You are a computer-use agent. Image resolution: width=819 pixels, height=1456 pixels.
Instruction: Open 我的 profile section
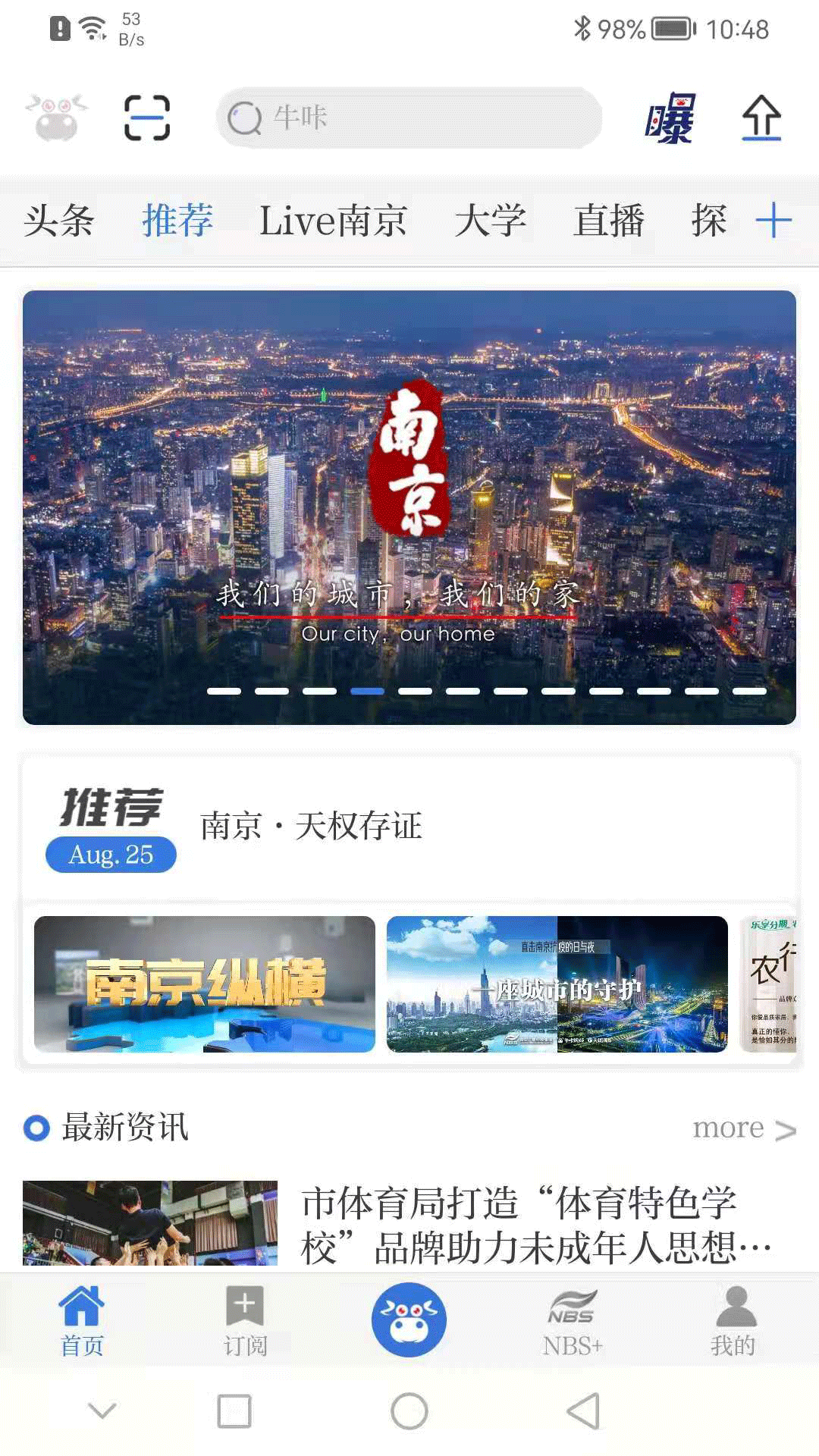[734, 1319]
